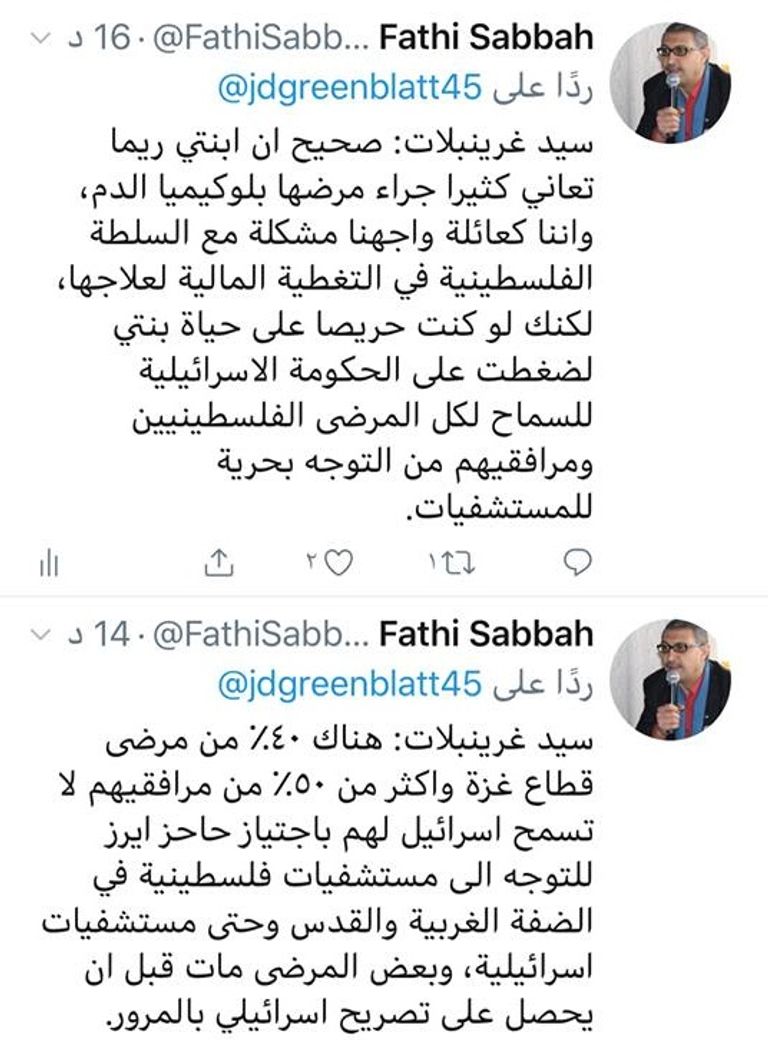Image resolution: width=768 pixels, height=1040 pixels.
Task: Open Fathi Sabbah's name on the second tweet
Action: (x=490, y=632)
